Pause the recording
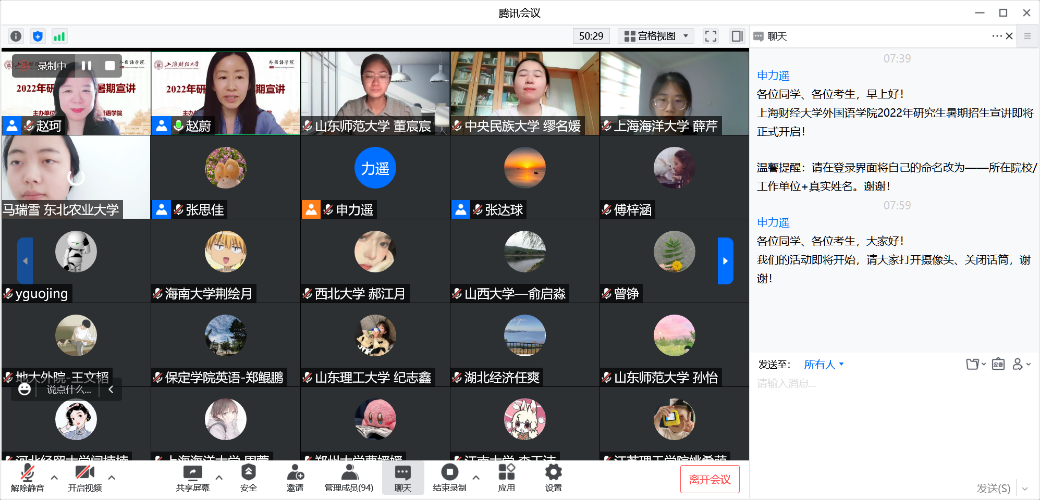 [x=86, y=66]
